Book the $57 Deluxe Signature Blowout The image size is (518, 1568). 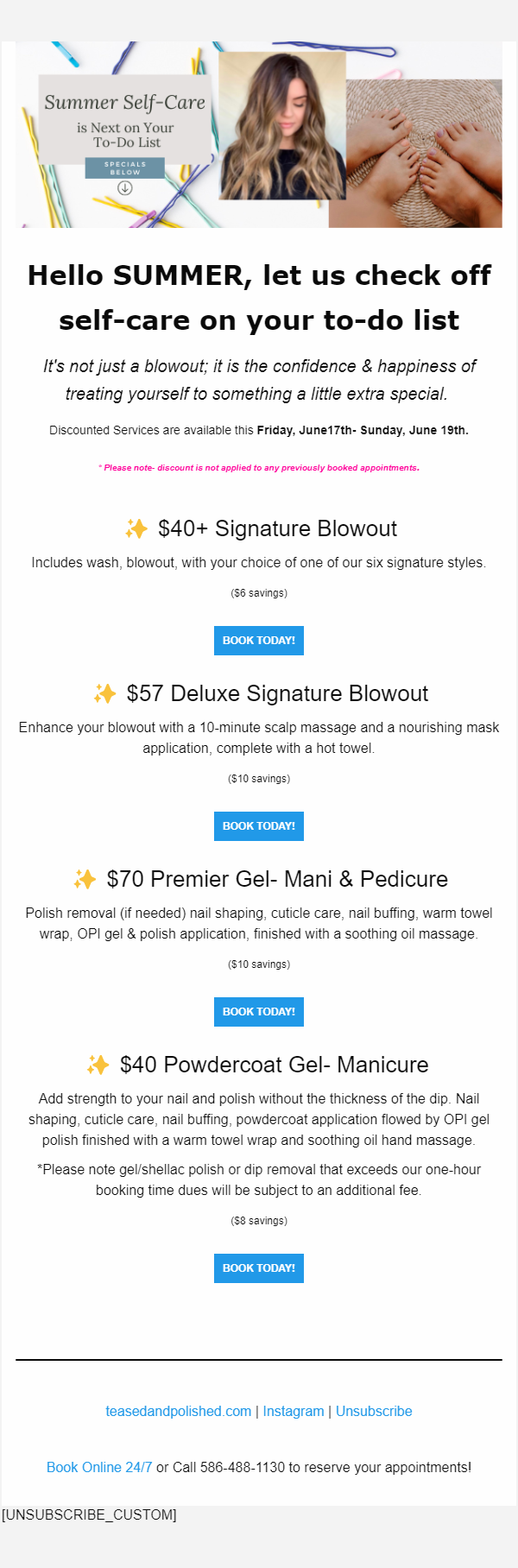pos(258,826)
